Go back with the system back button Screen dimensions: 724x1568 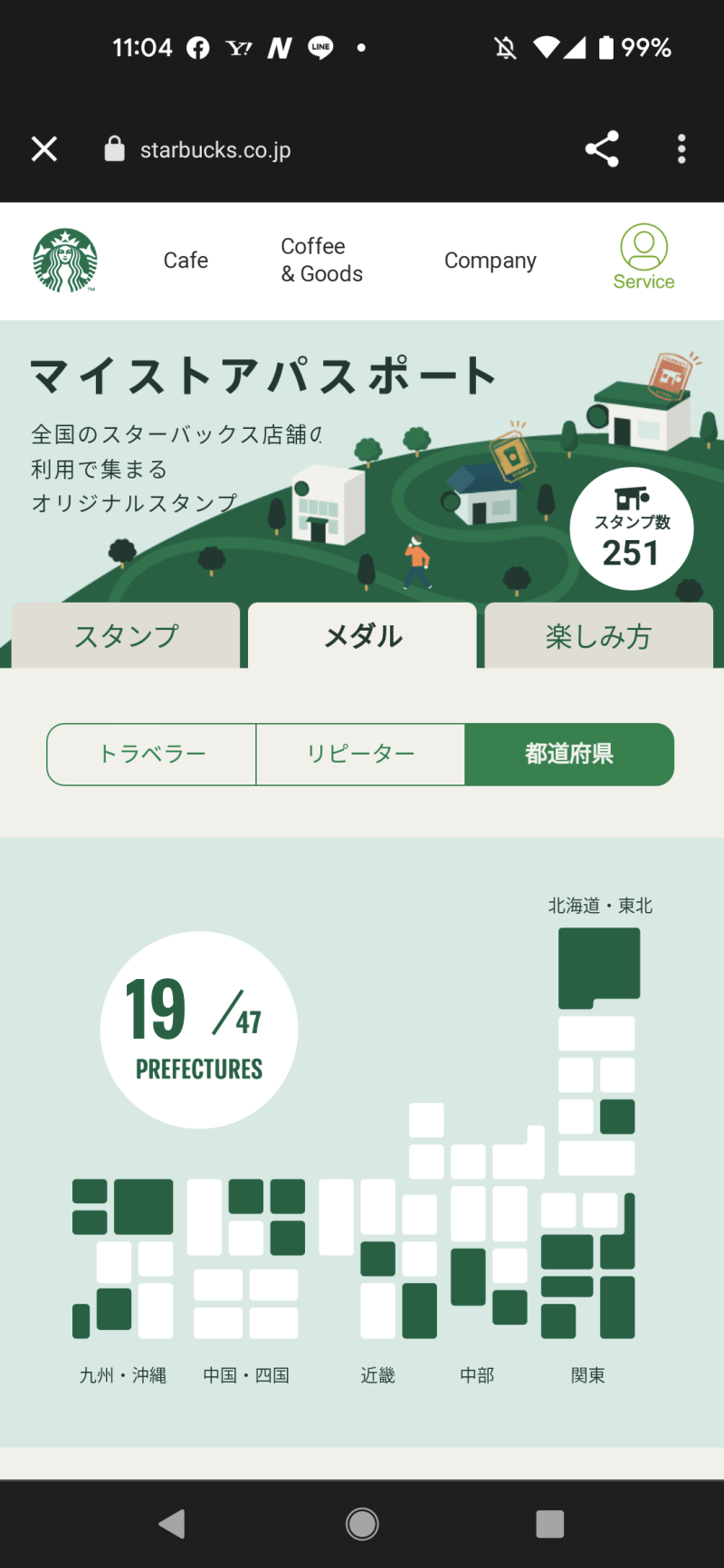(x=172, y=1524)
